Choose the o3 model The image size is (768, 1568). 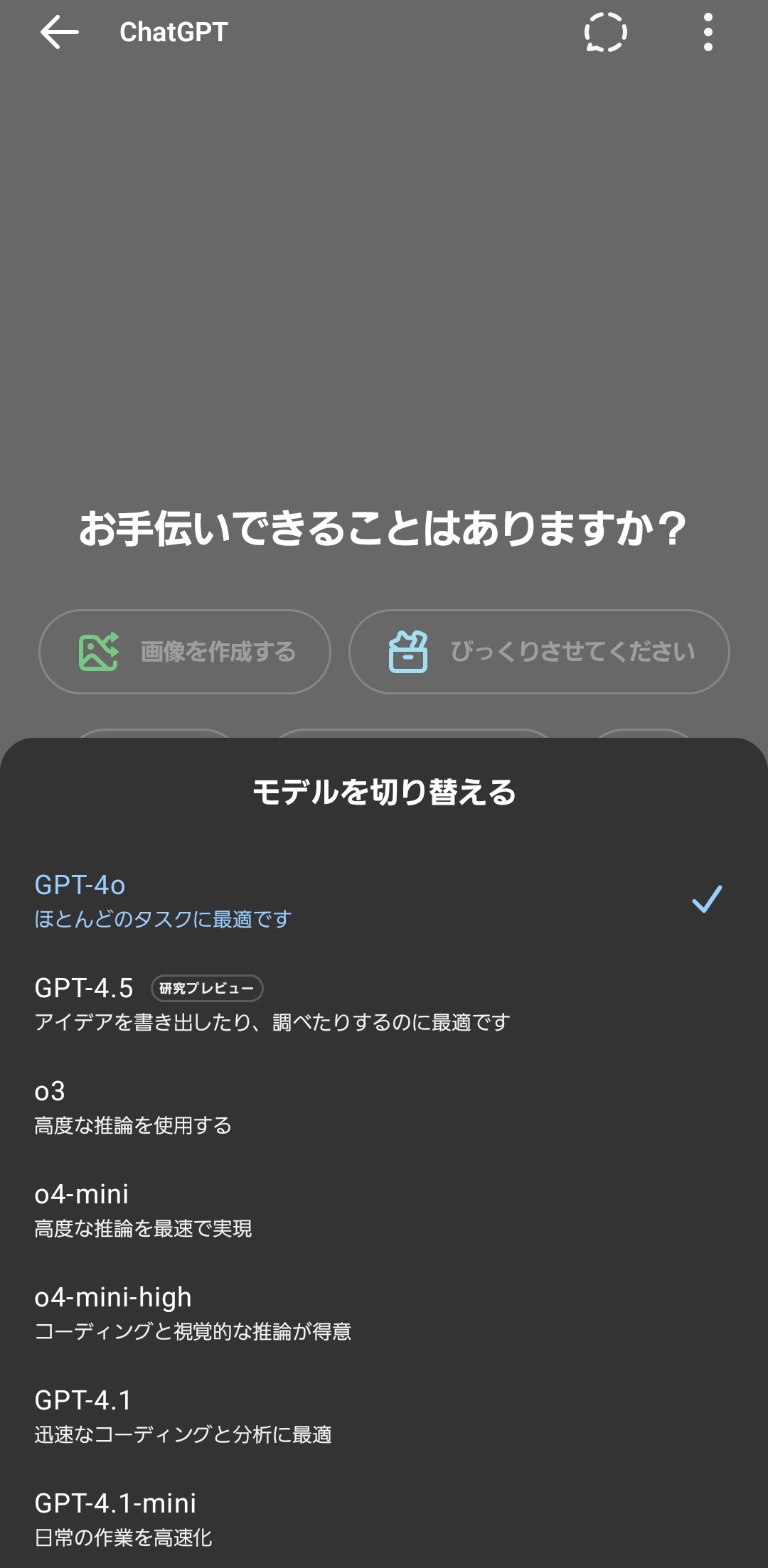(384, 1107)
